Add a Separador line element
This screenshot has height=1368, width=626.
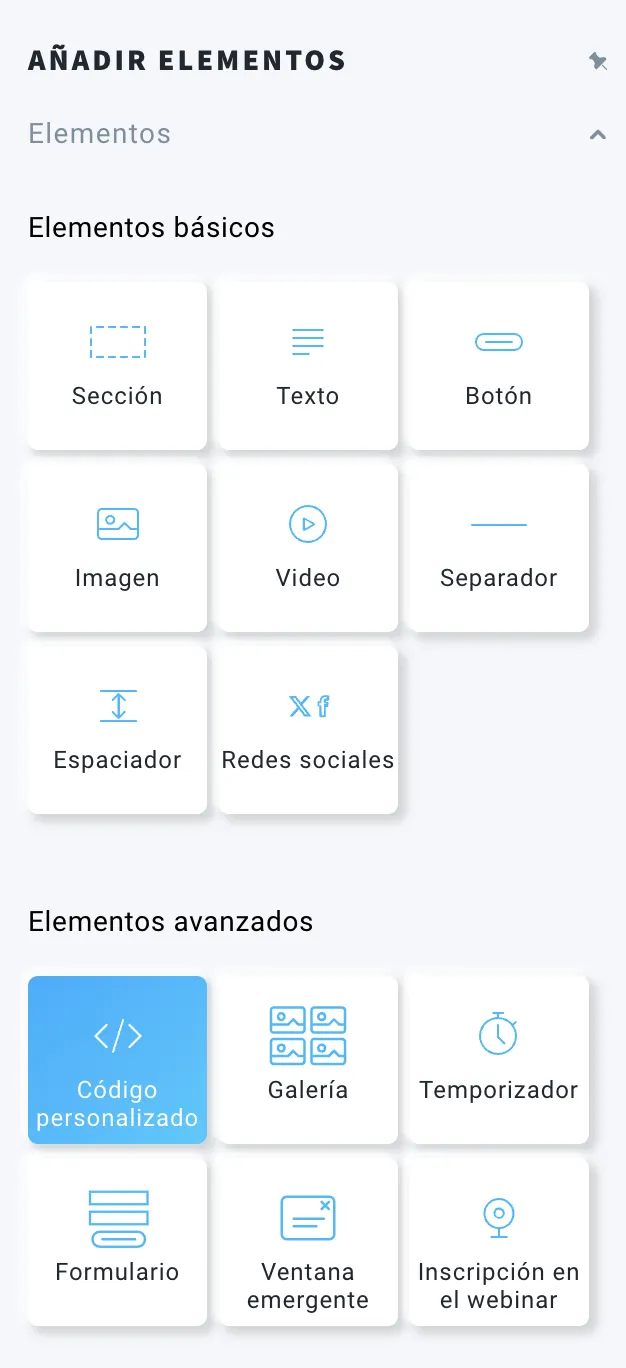click(x=498, y=548)
